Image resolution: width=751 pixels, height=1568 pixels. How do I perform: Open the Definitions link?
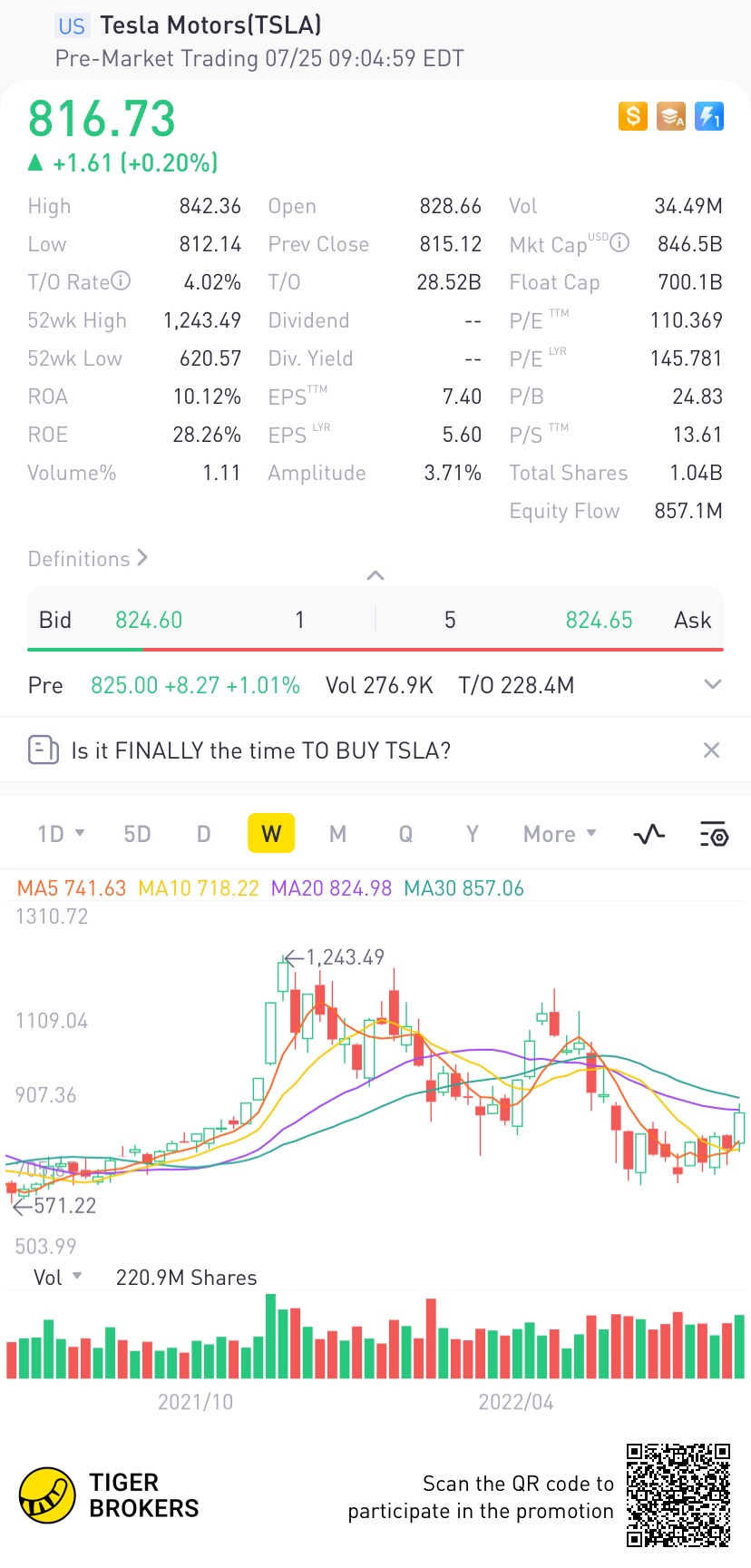coord(87,559)
